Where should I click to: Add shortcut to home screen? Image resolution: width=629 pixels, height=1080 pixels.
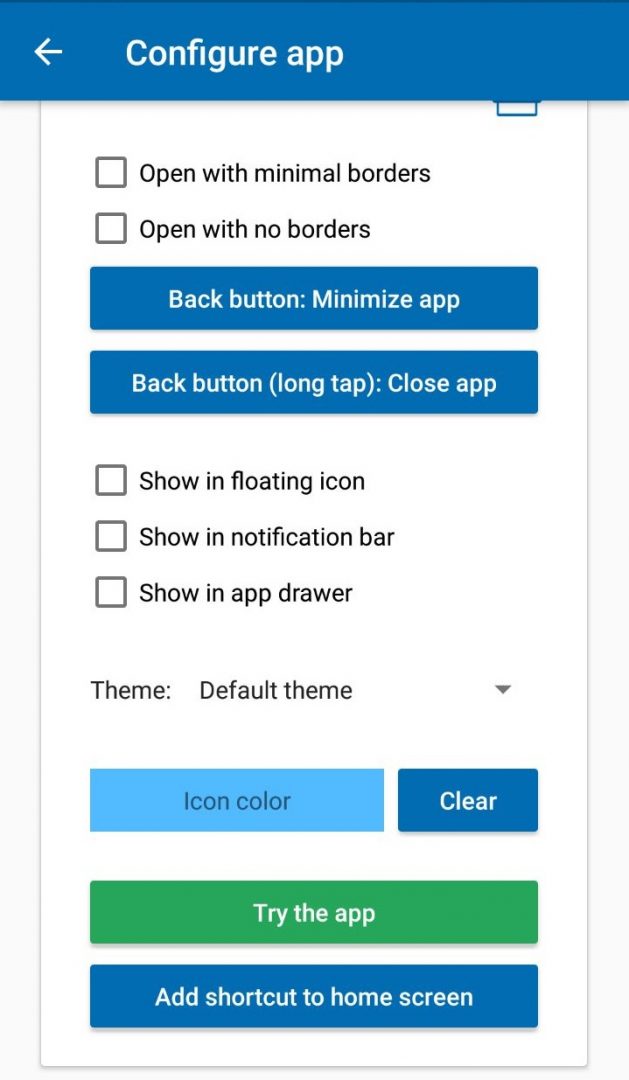pyautogui.click(x=314, y=996)
